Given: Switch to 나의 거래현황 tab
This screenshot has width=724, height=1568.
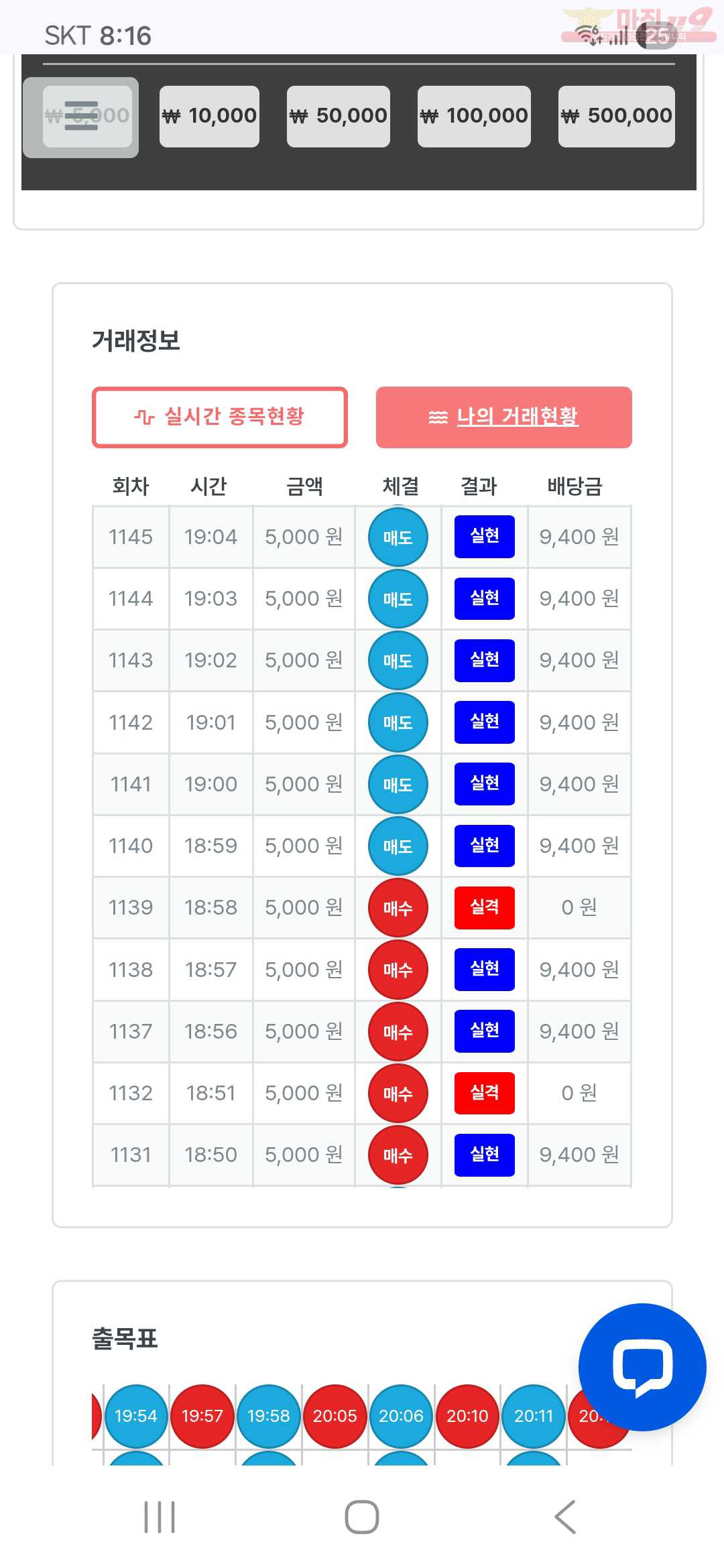Looking at the screenshot, I should [504, 417].
